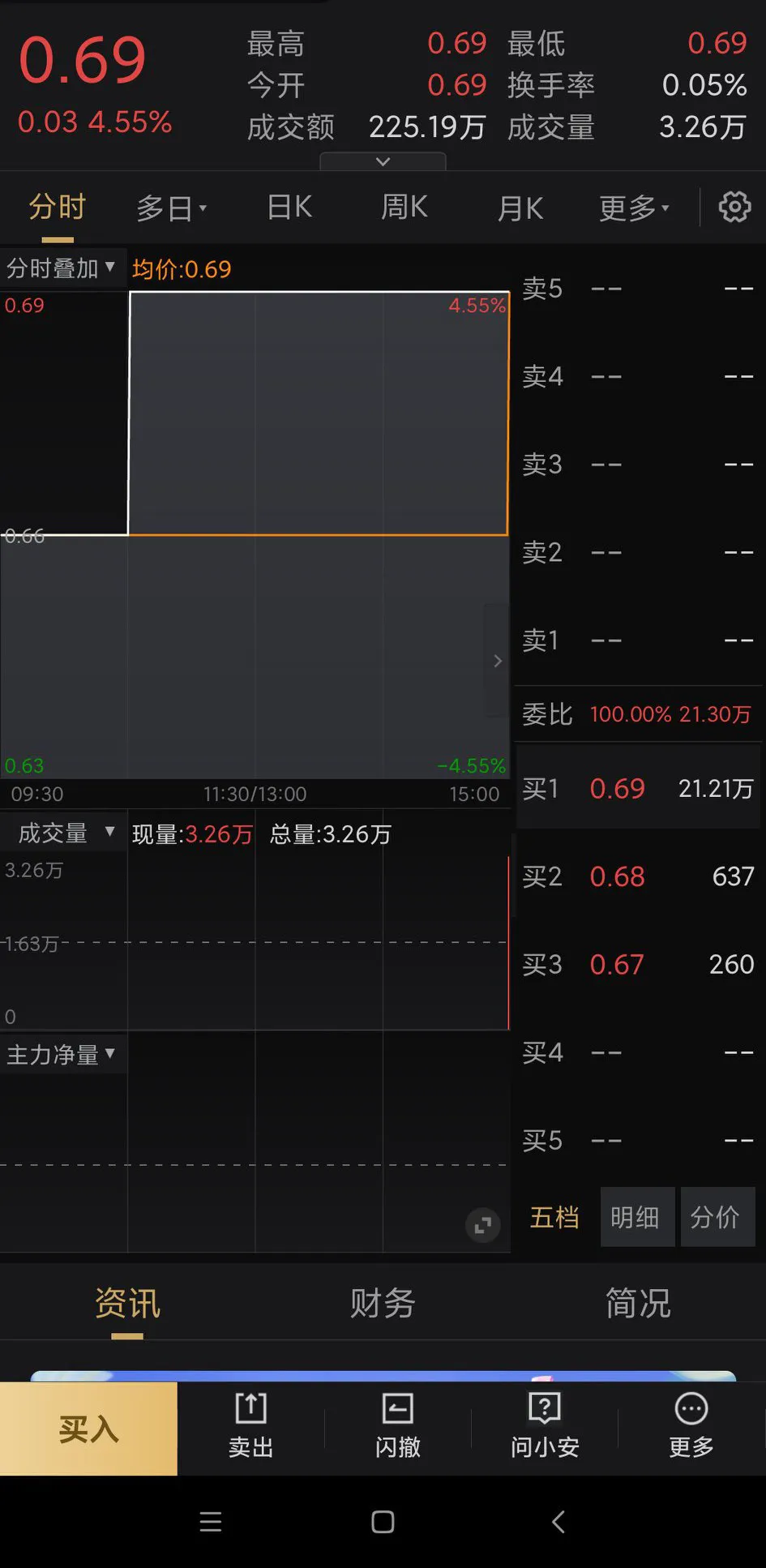Image resolution: width=766 pixels, height=1568 pixels.
Task: Switch to 周K chart tab
Action: 404,208
